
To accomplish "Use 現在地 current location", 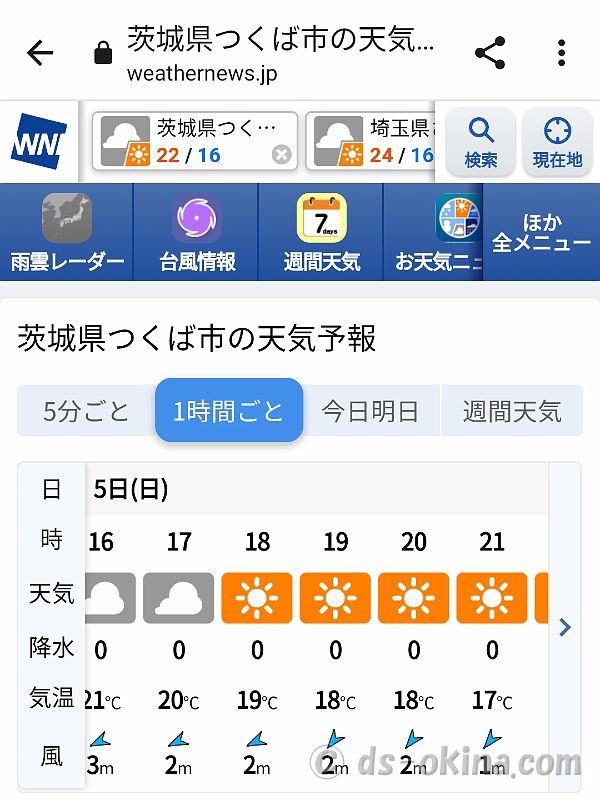I will coord(557,141).
